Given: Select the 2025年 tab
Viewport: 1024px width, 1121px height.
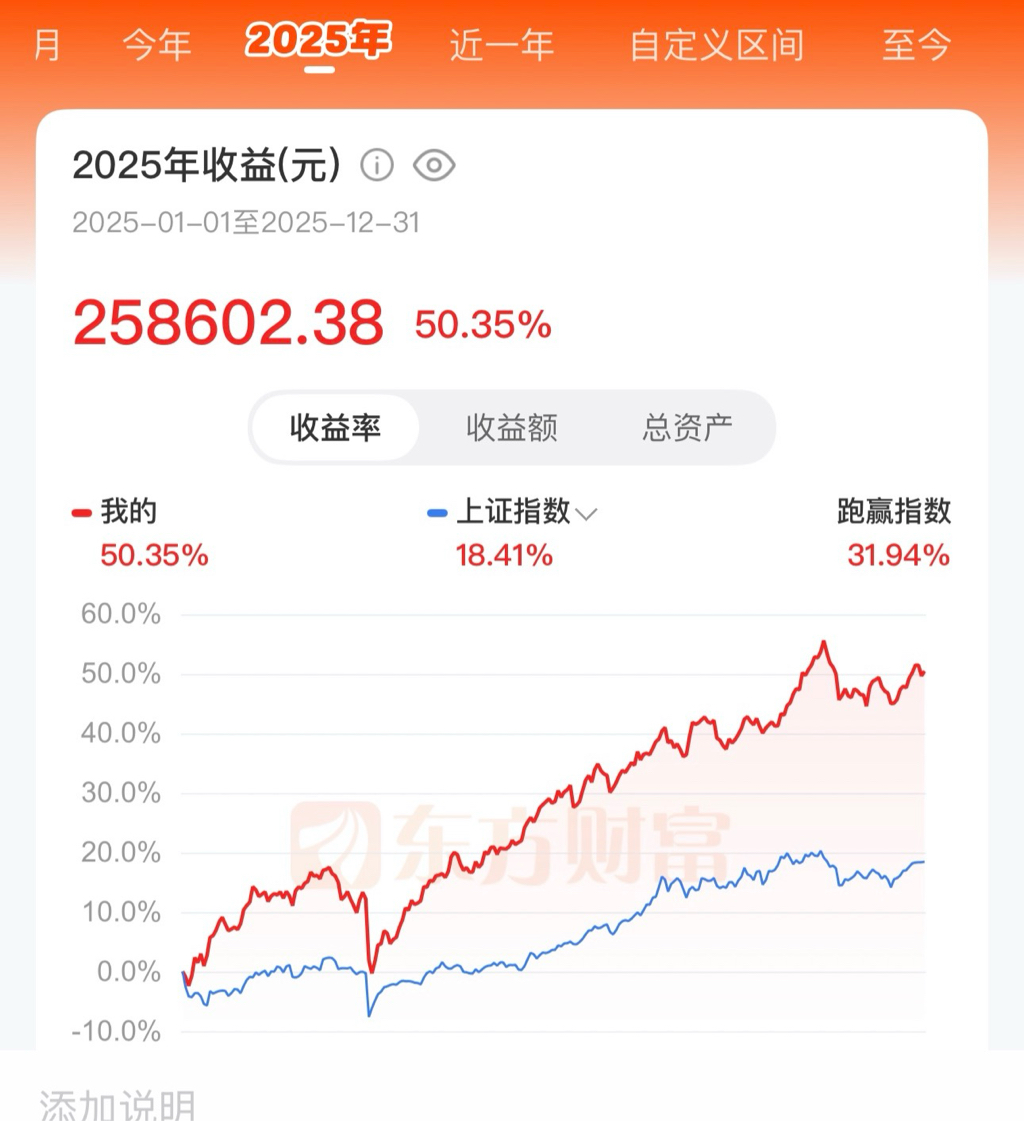Looking at the screenshot, I should click(319, 42).
